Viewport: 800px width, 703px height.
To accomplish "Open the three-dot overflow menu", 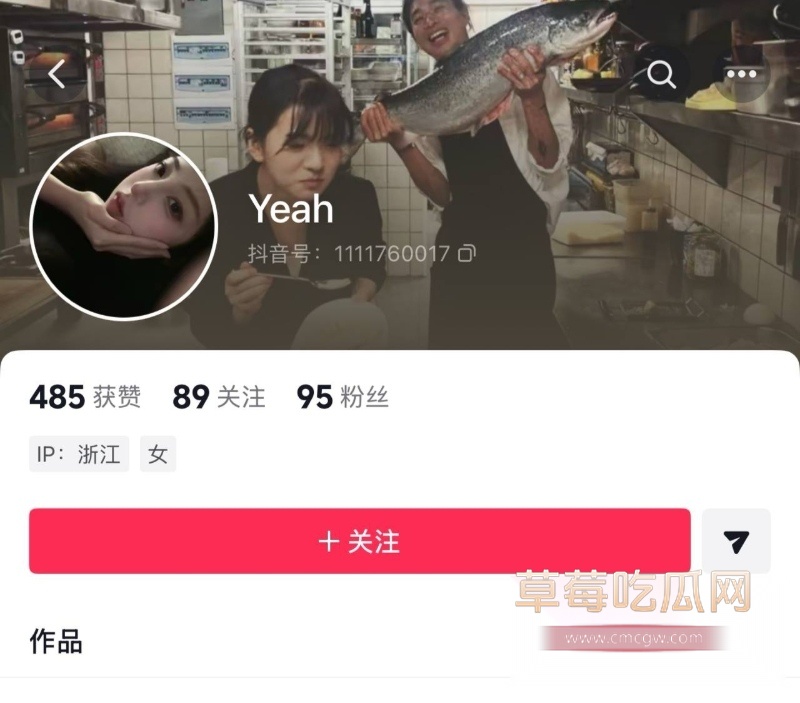I will [x=741, y=74].
